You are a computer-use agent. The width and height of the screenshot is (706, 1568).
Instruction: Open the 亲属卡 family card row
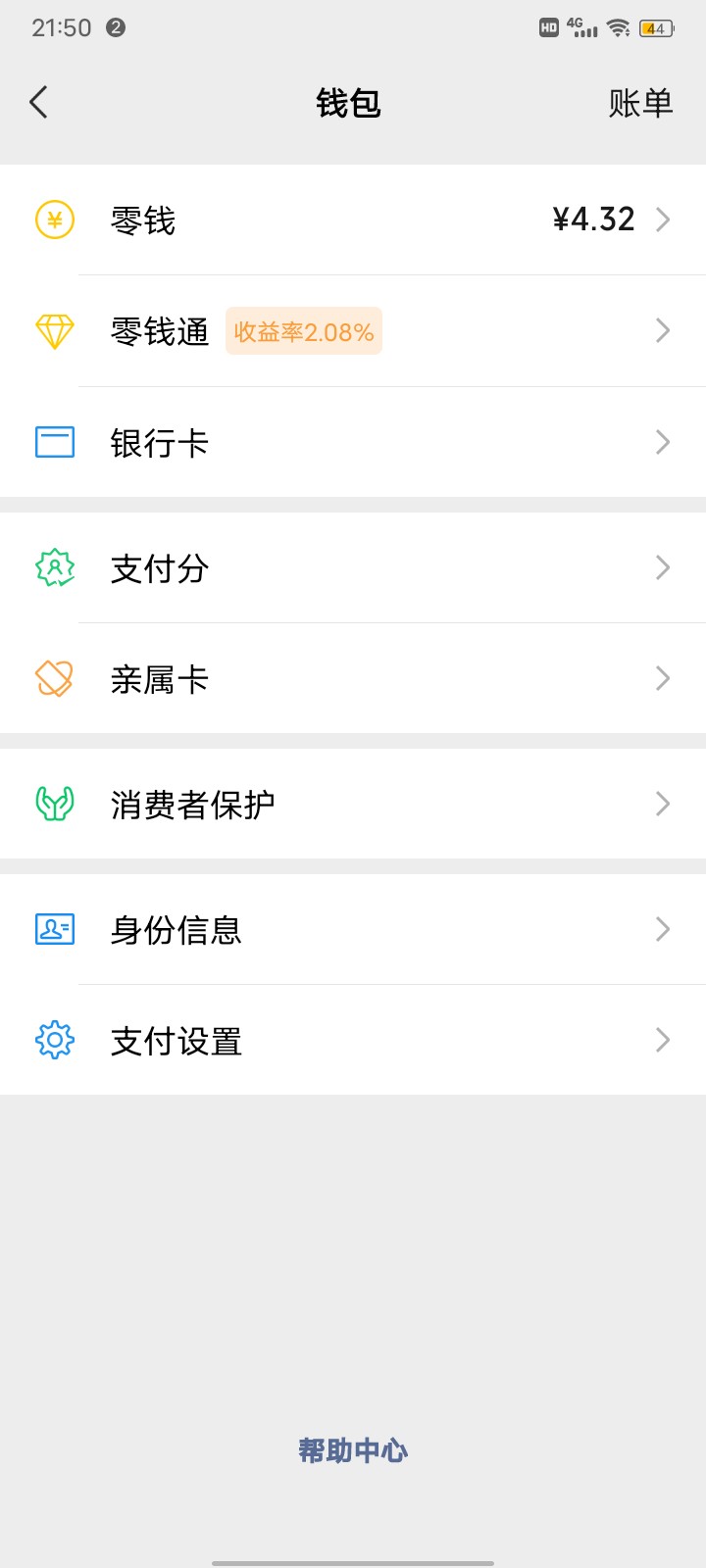pos(353,678)
